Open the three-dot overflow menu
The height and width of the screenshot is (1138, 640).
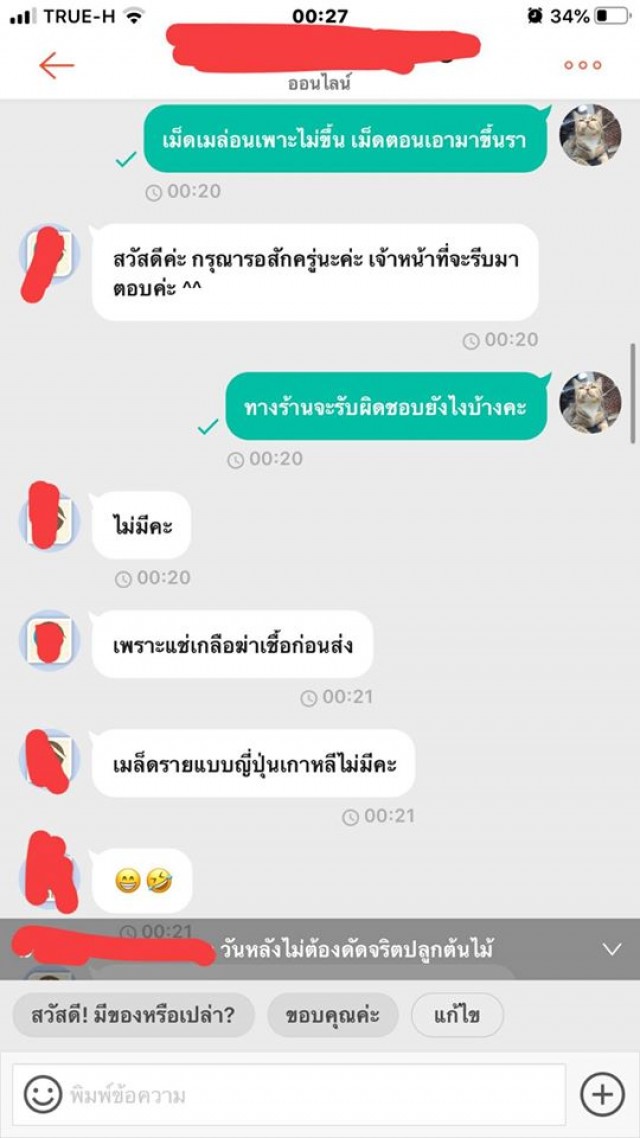[582, 66]
